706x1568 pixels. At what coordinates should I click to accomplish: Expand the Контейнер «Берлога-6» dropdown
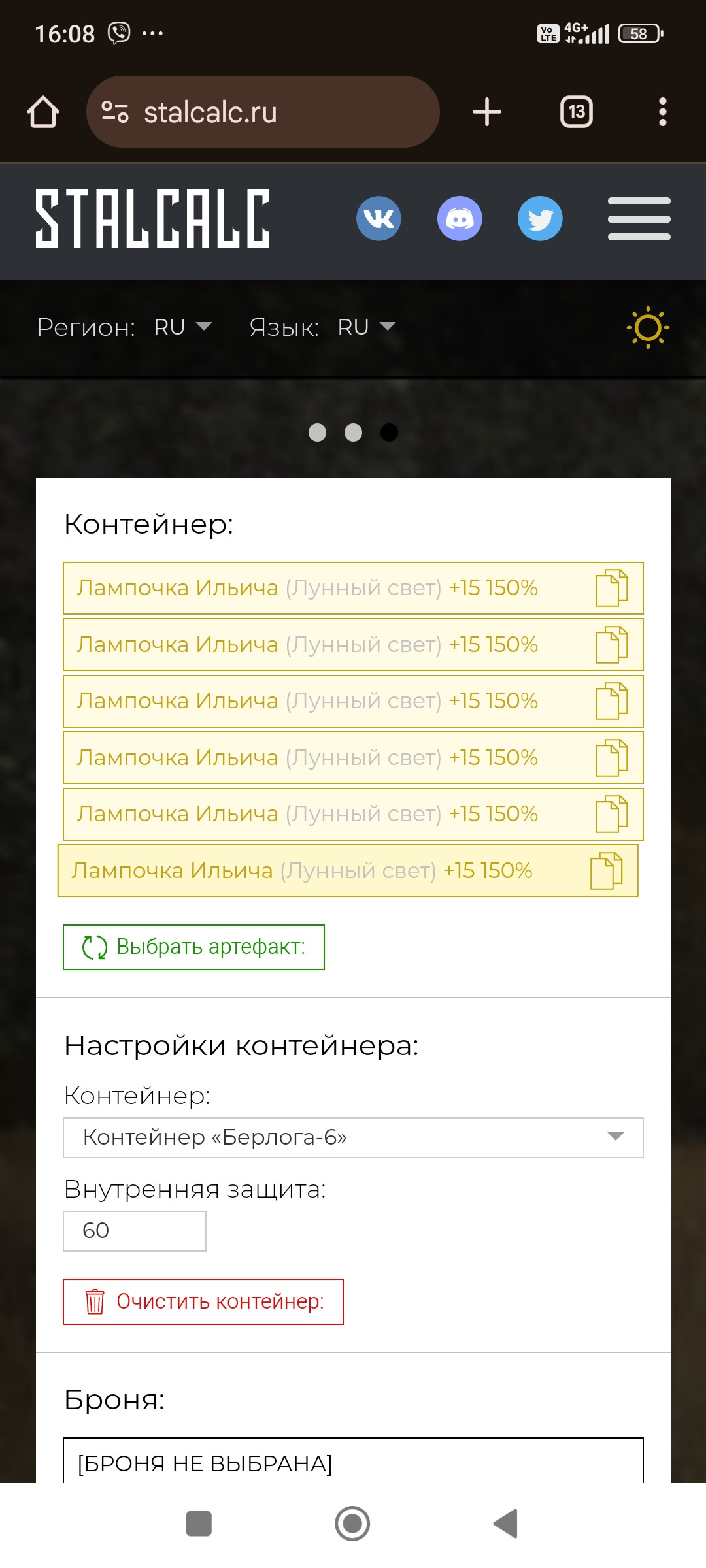point(353,1137)
